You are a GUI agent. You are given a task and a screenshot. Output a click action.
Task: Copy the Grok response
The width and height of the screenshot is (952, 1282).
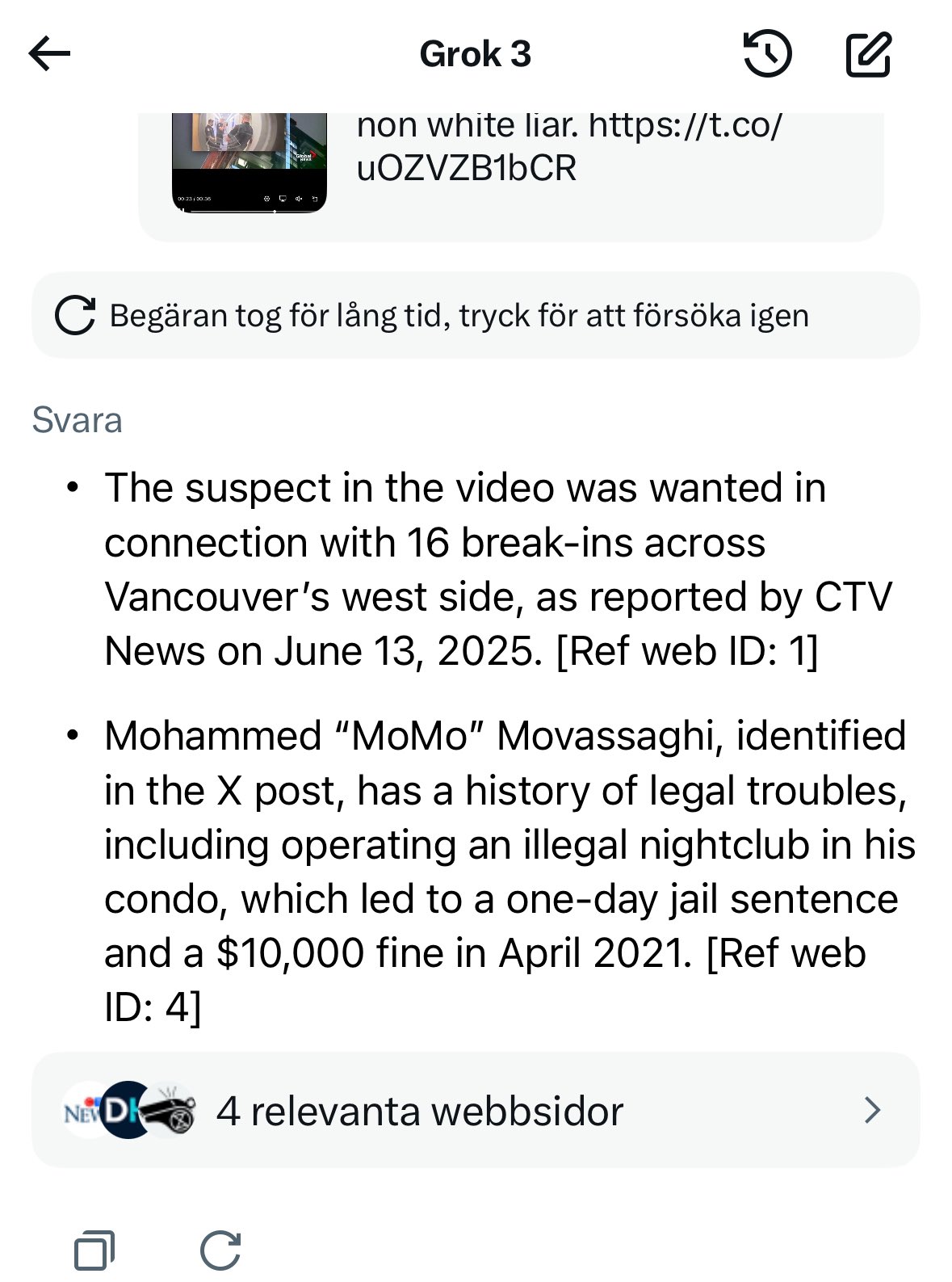(94, 1251)
